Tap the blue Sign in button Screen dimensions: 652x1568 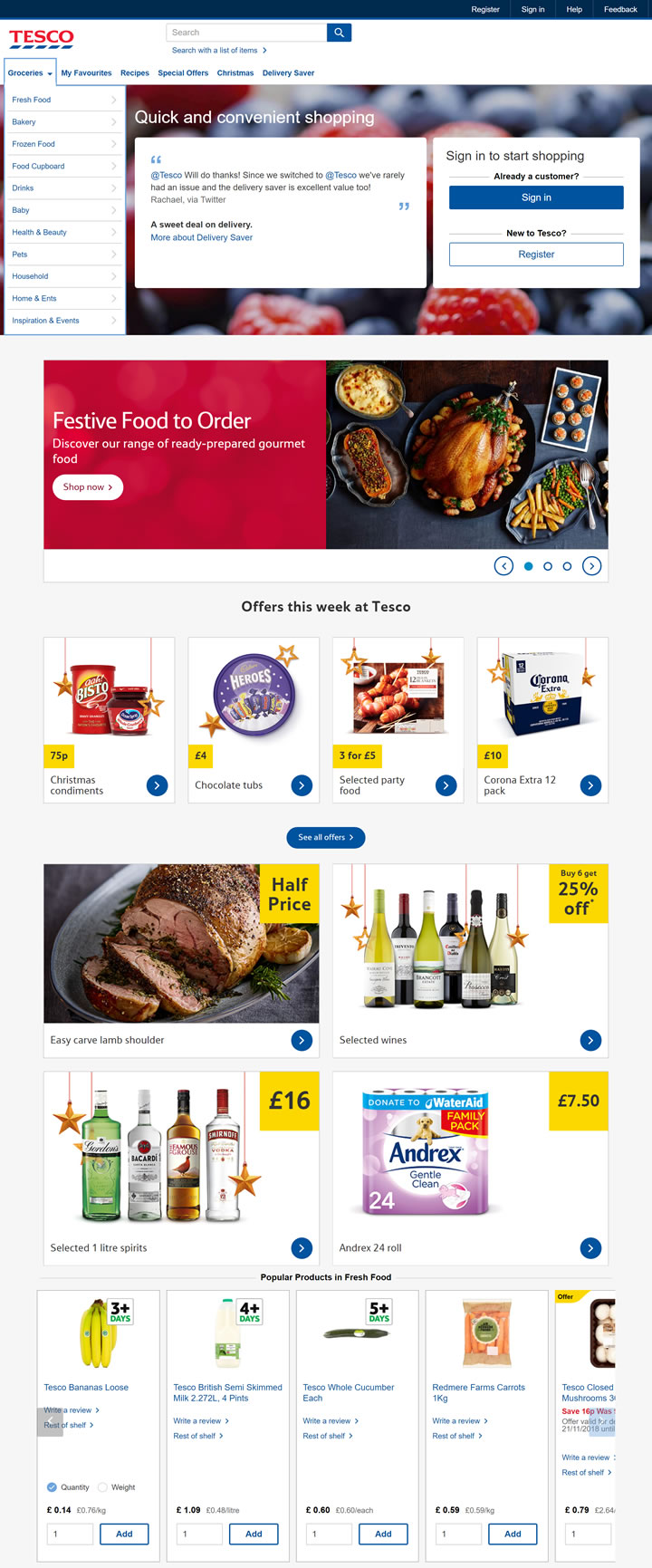tap(536, 197)
